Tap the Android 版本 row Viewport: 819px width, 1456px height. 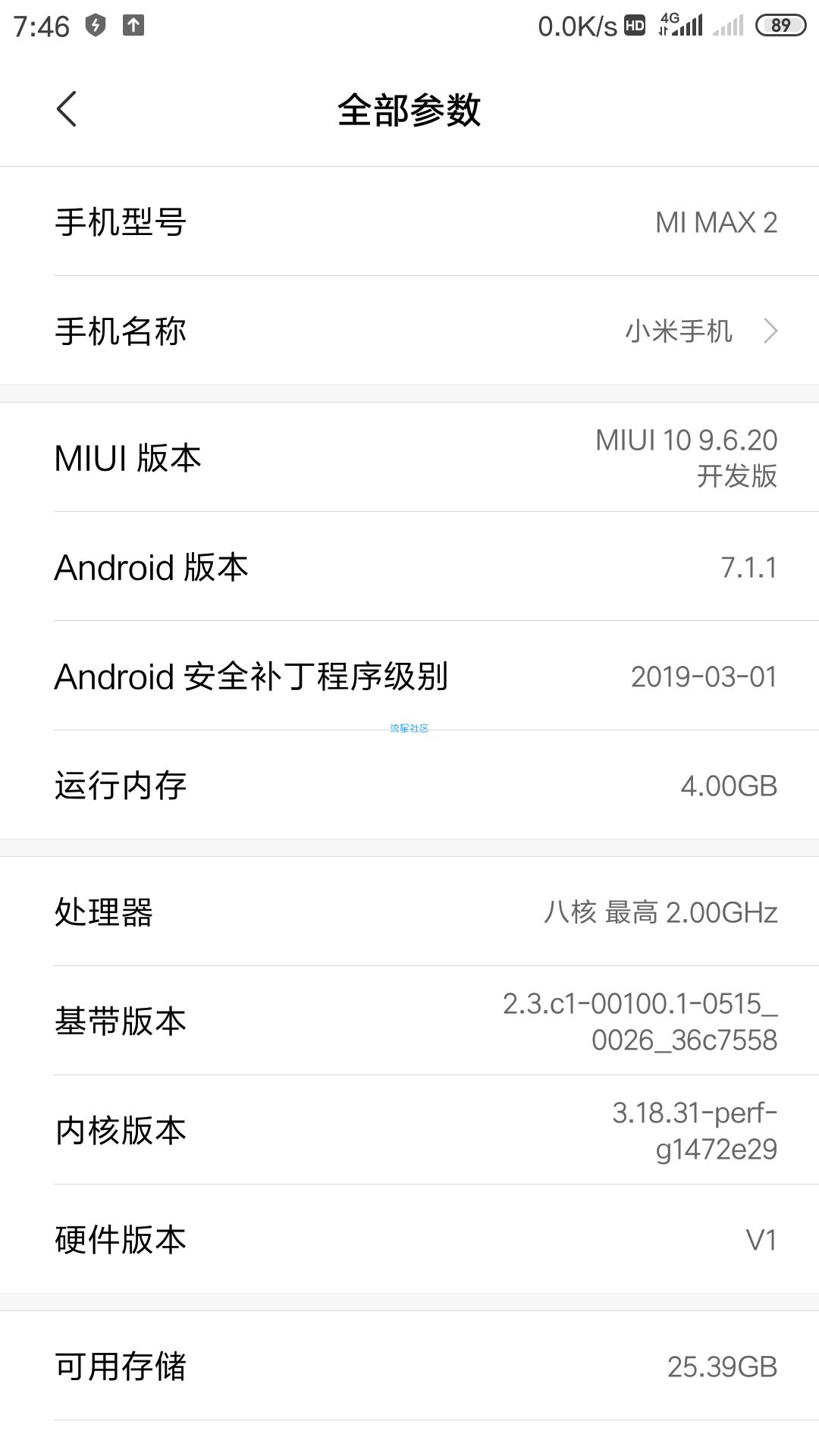(409, 566)
